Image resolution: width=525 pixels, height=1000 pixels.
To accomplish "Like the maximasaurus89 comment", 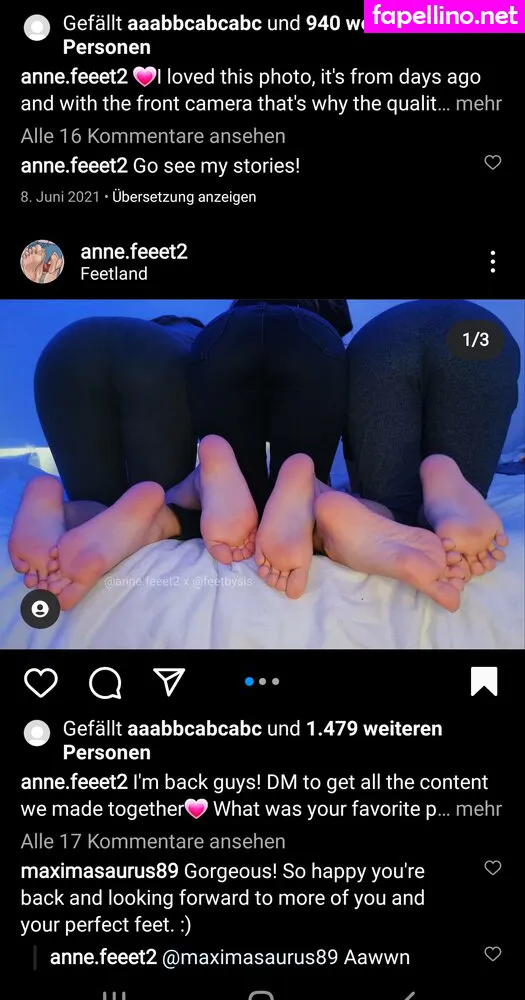I will click(x=492, y=868).
